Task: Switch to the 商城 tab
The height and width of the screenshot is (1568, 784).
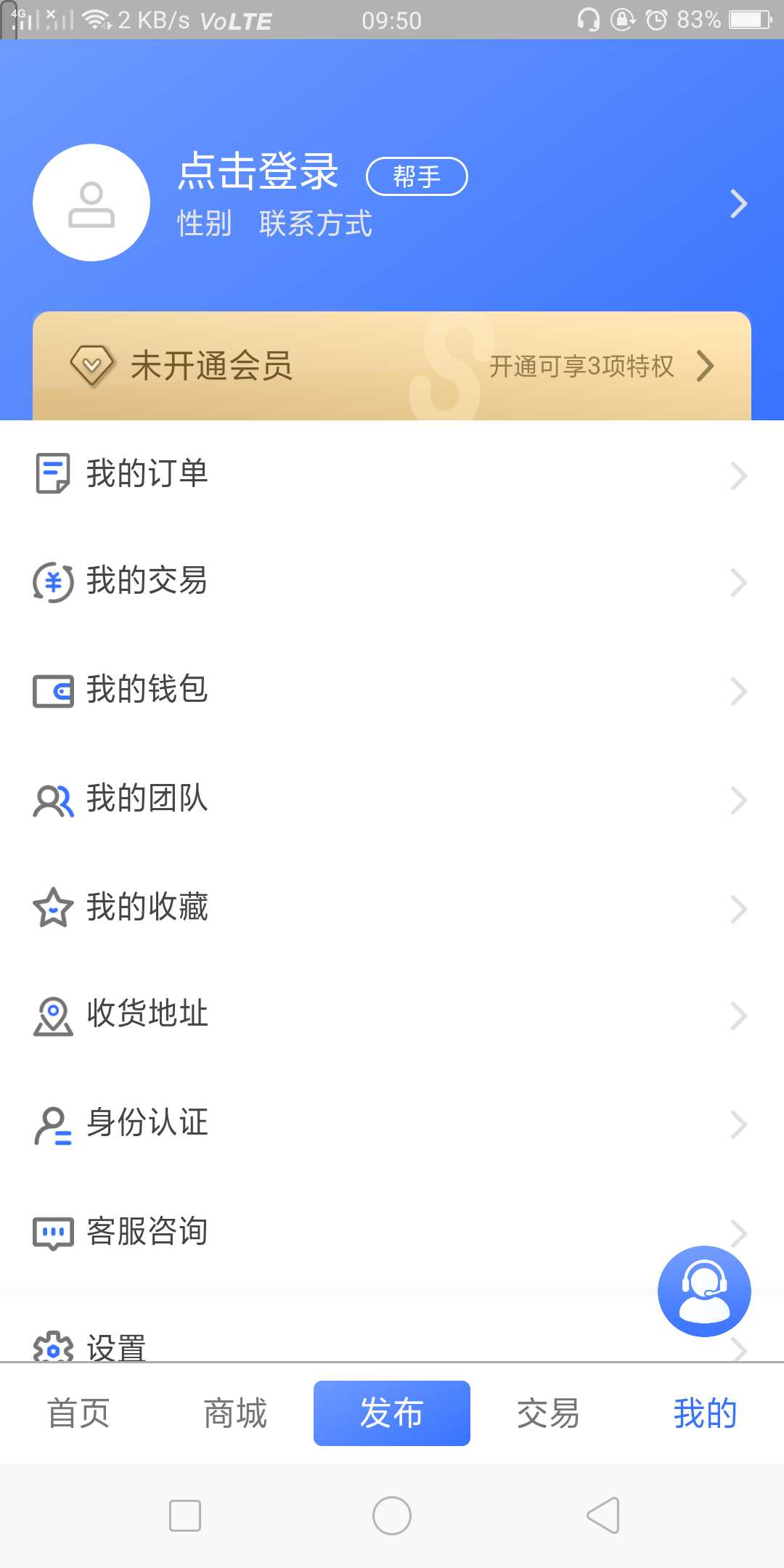Action: click(235, 1413)
